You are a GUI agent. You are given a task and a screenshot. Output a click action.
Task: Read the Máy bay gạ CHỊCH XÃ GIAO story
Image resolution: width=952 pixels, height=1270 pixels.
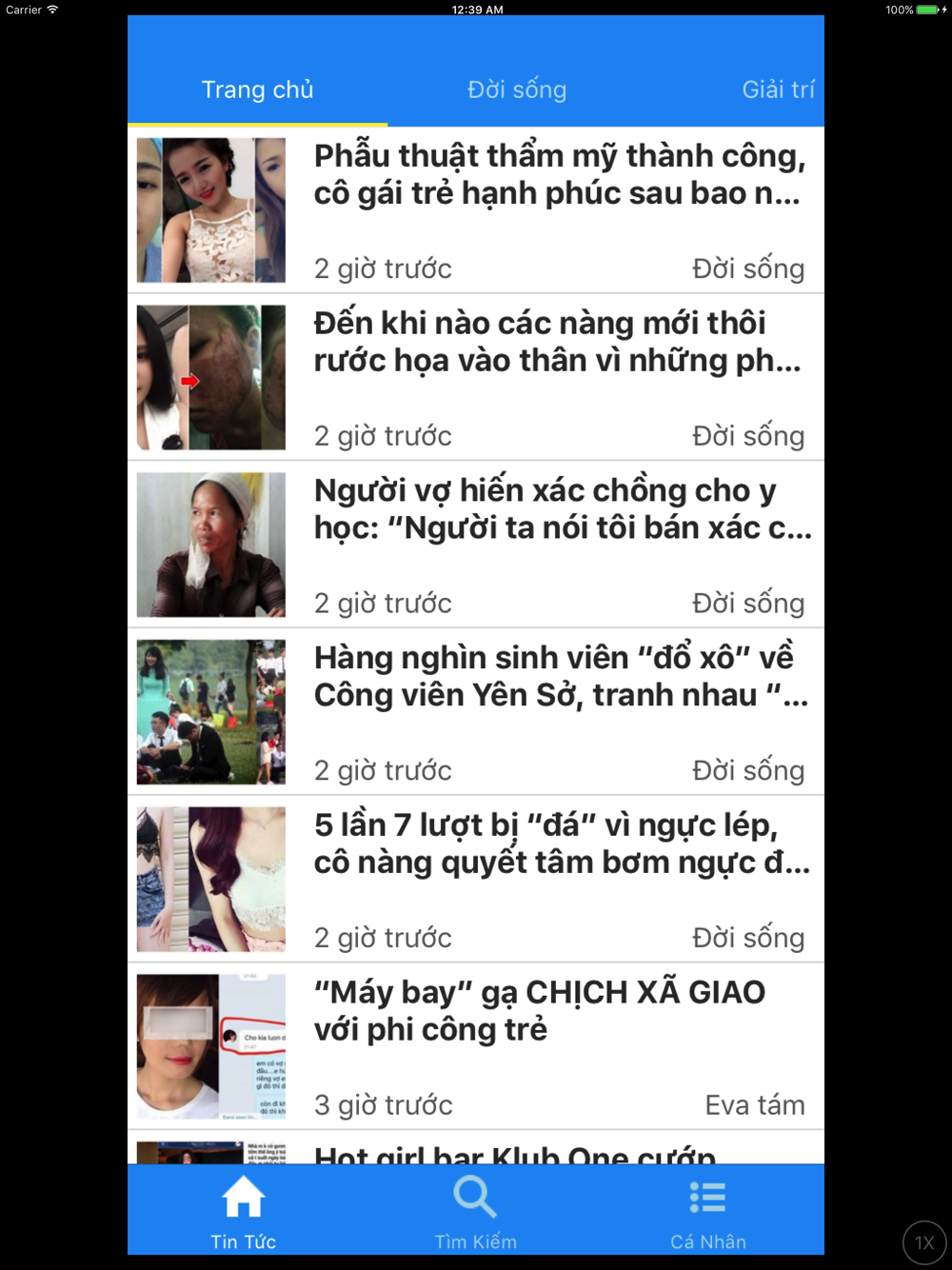476,1047
